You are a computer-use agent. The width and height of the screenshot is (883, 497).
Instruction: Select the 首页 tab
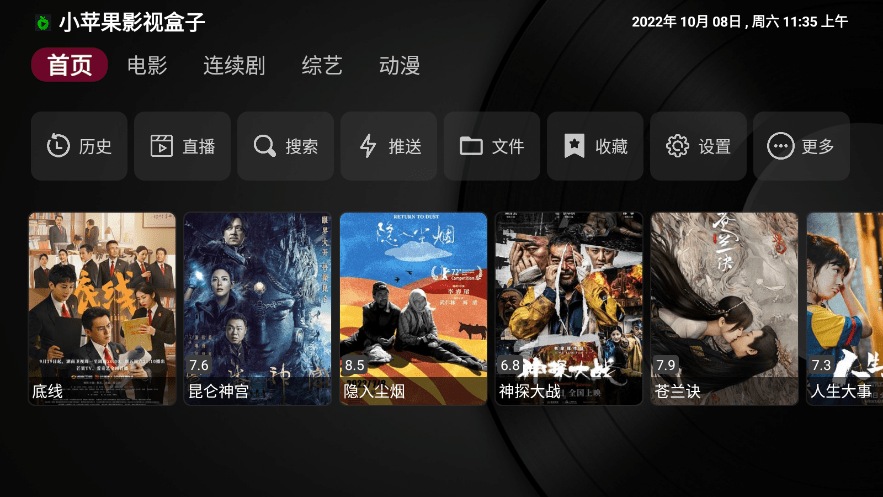(x=69, y=65)
